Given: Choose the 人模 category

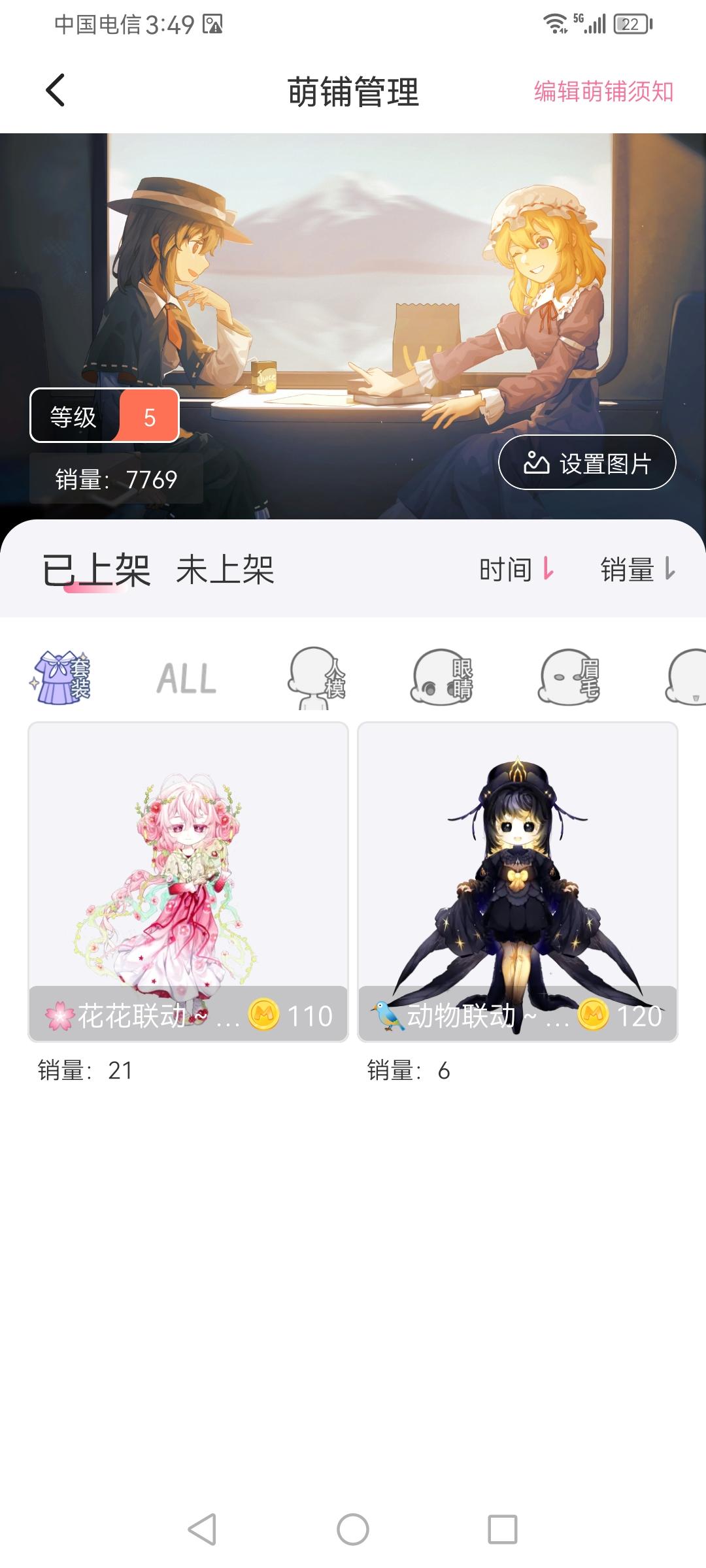Looking at the screenshot, I should coord(316,678).
